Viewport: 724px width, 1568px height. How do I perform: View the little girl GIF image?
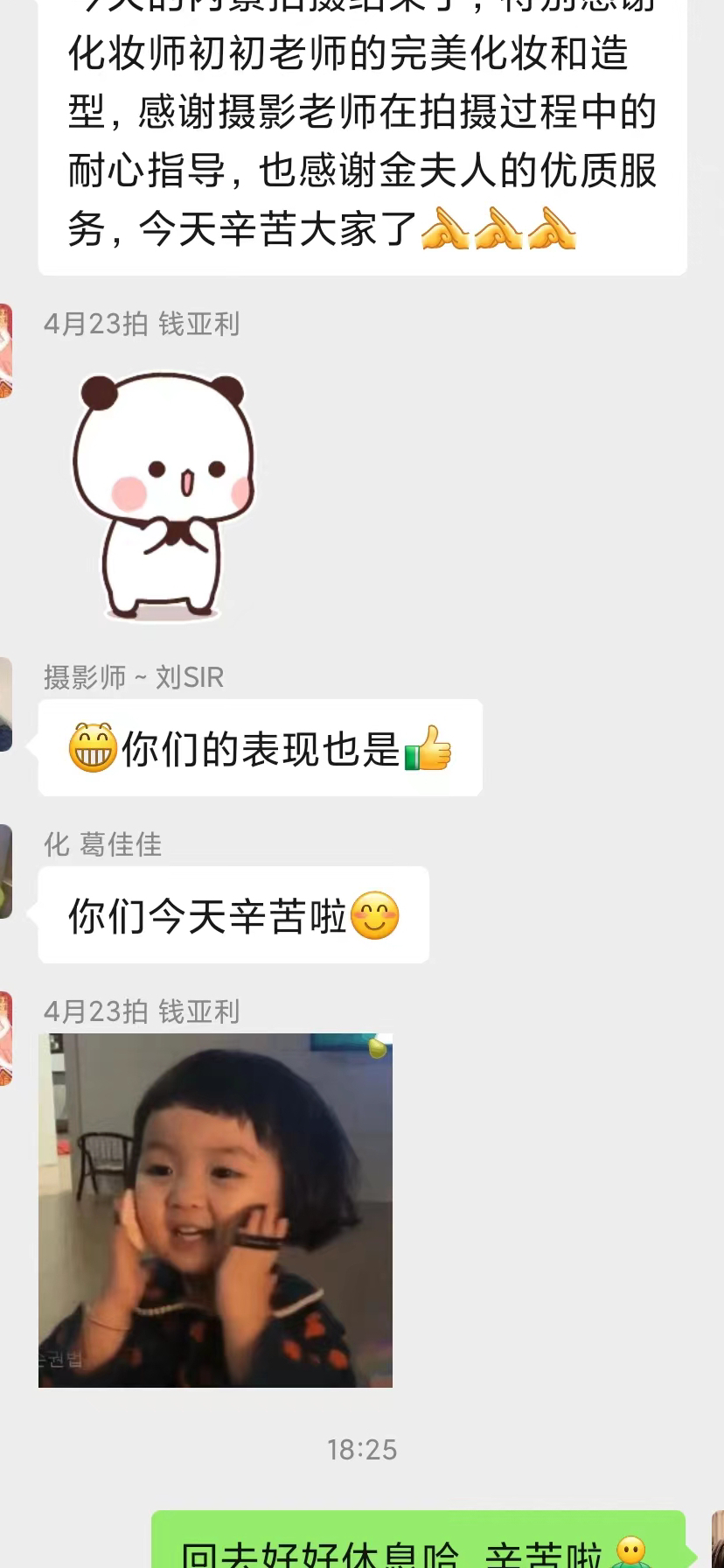[x=215, y=1210]
